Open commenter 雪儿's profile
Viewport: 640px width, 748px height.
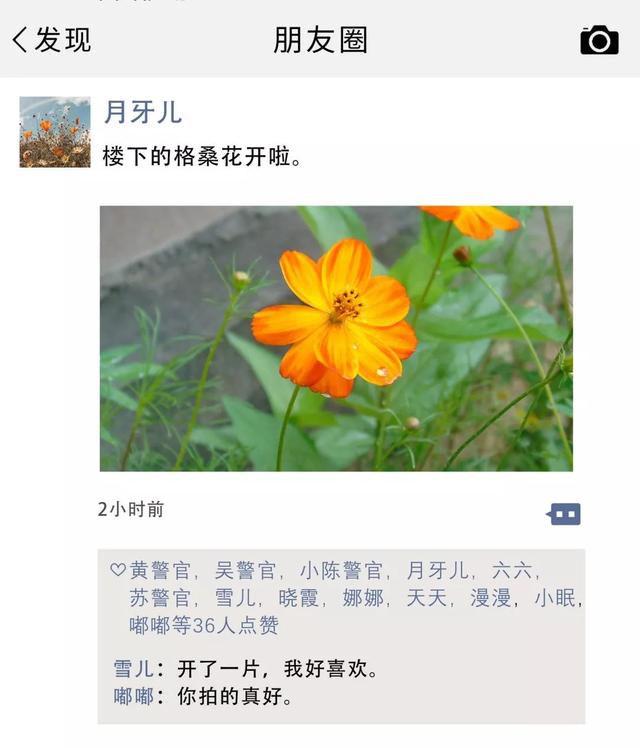click(x=133, y=668)
